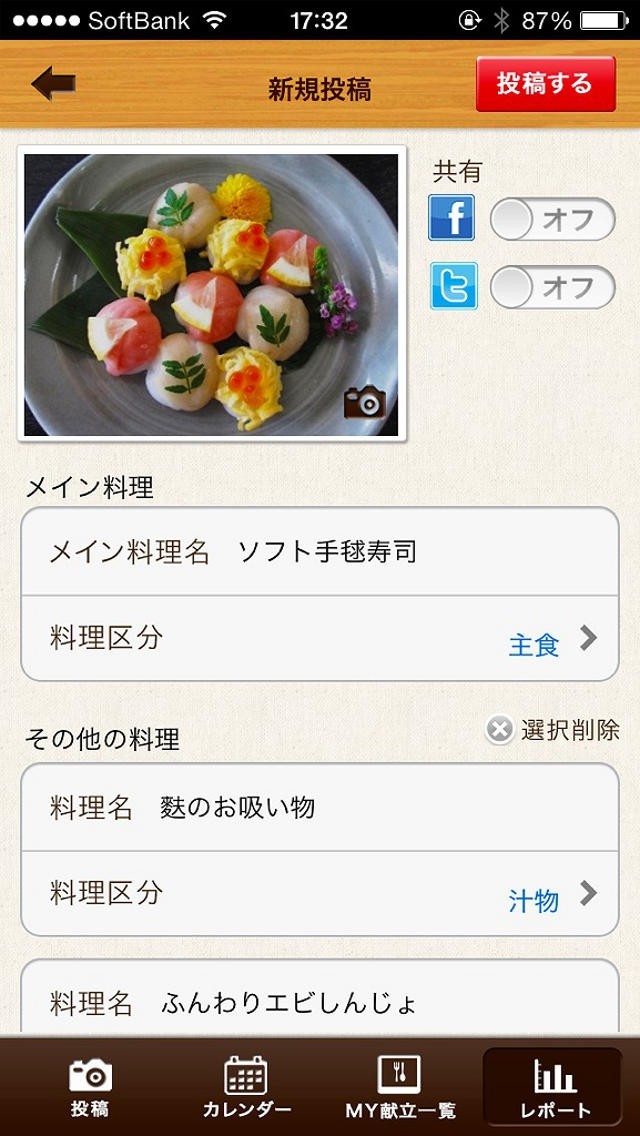Viewport: 640px width, 1136px height.
Task: Switch to the レポート tab
Action: click(555, 1087)
